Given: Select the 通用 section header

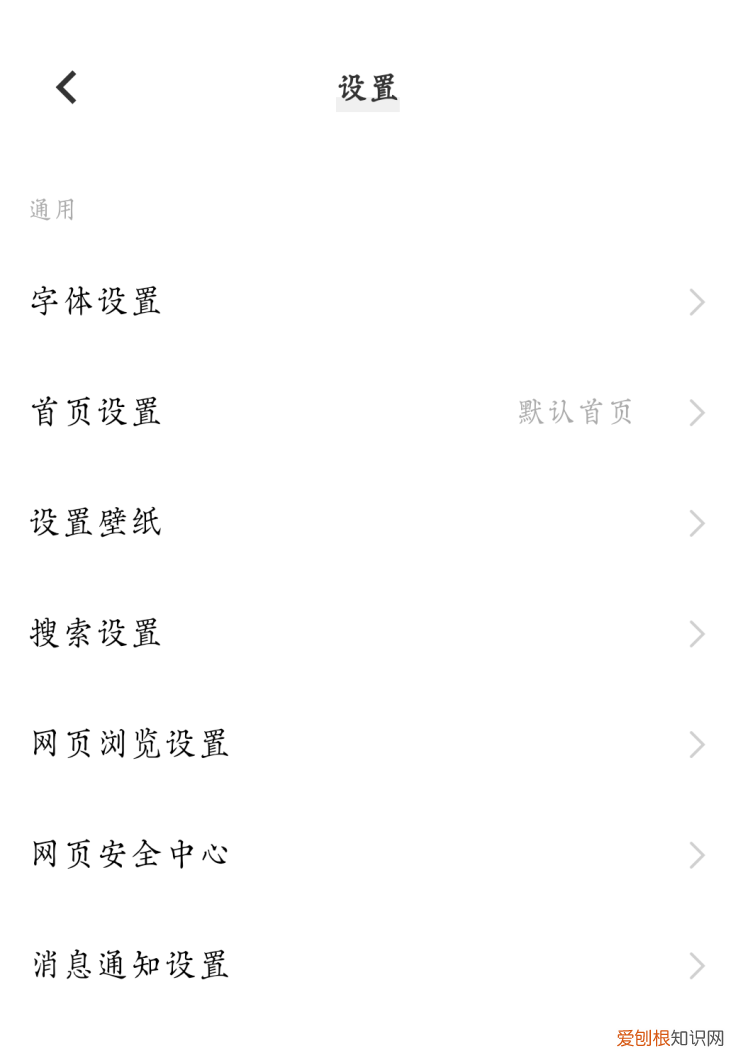Looking at the screenshot, I should point(52,209).
